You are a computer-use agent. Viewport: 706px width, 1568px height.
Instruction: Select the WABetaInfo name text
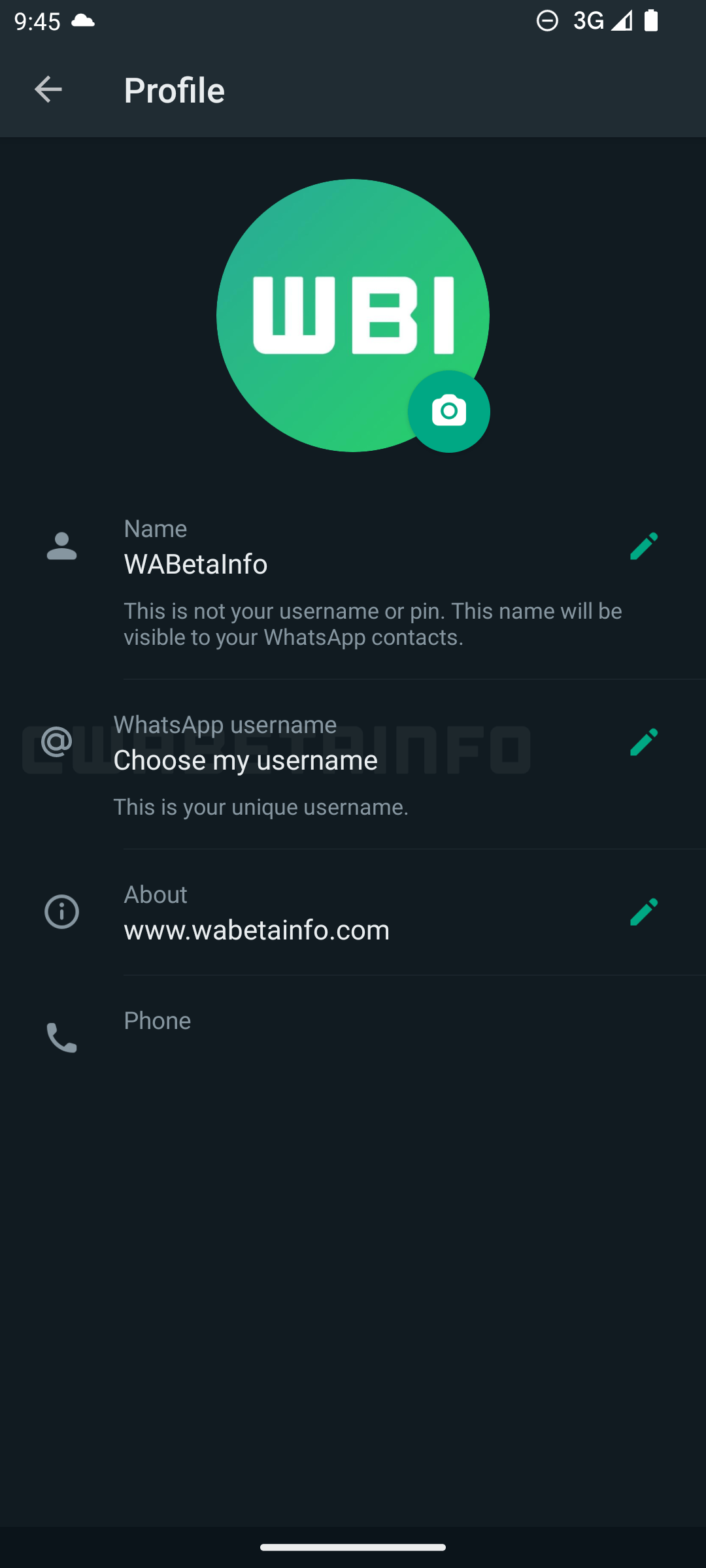coord(195,564)
